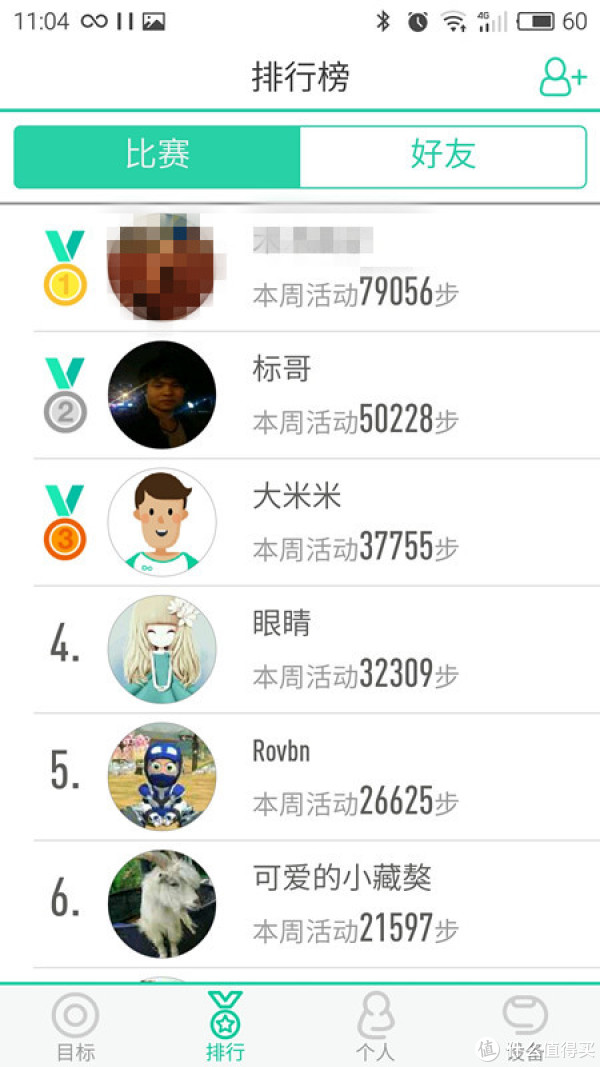This screenshot has height=1067, width=600.
Task: Select the 排行 tab
Action: 225,1027
